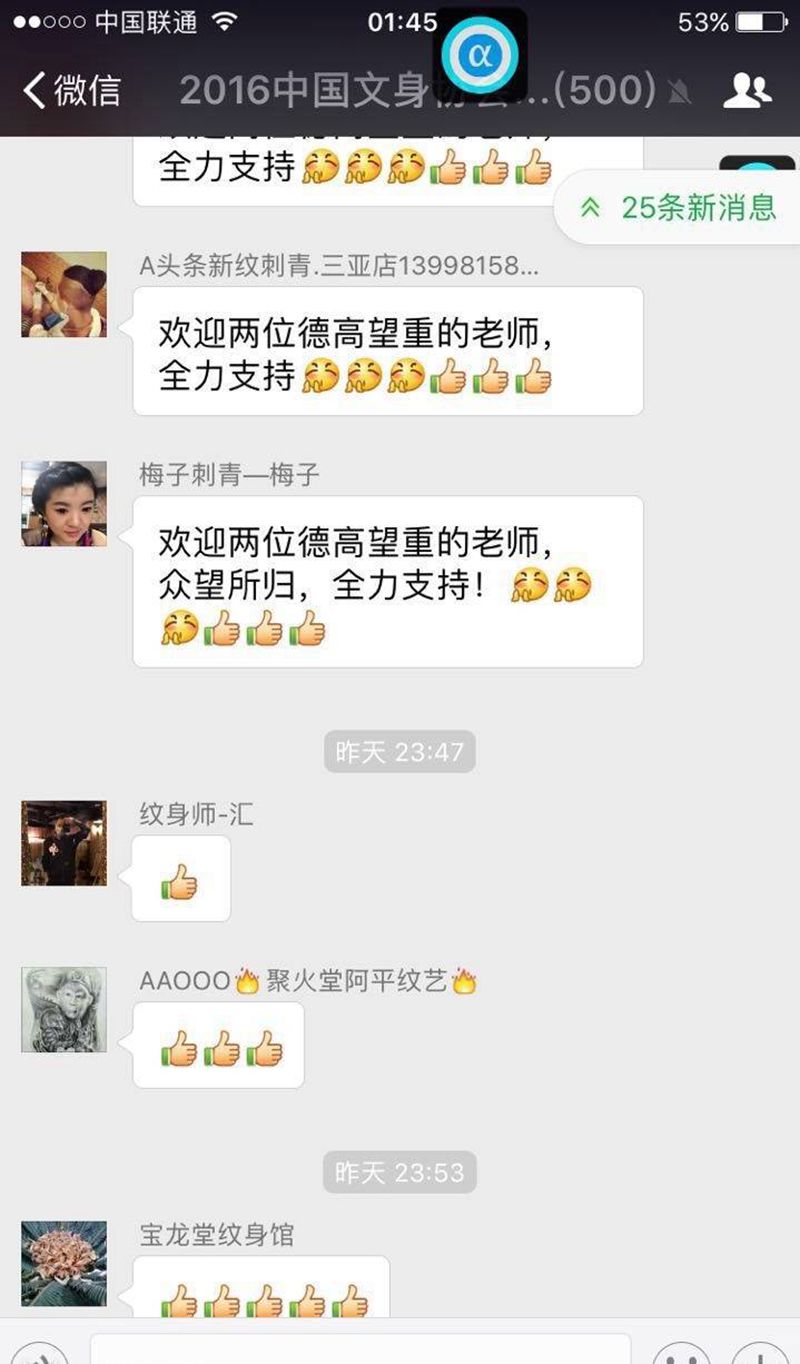
Task: Go back to the 微信 chat list
Action: coord(70,90)
